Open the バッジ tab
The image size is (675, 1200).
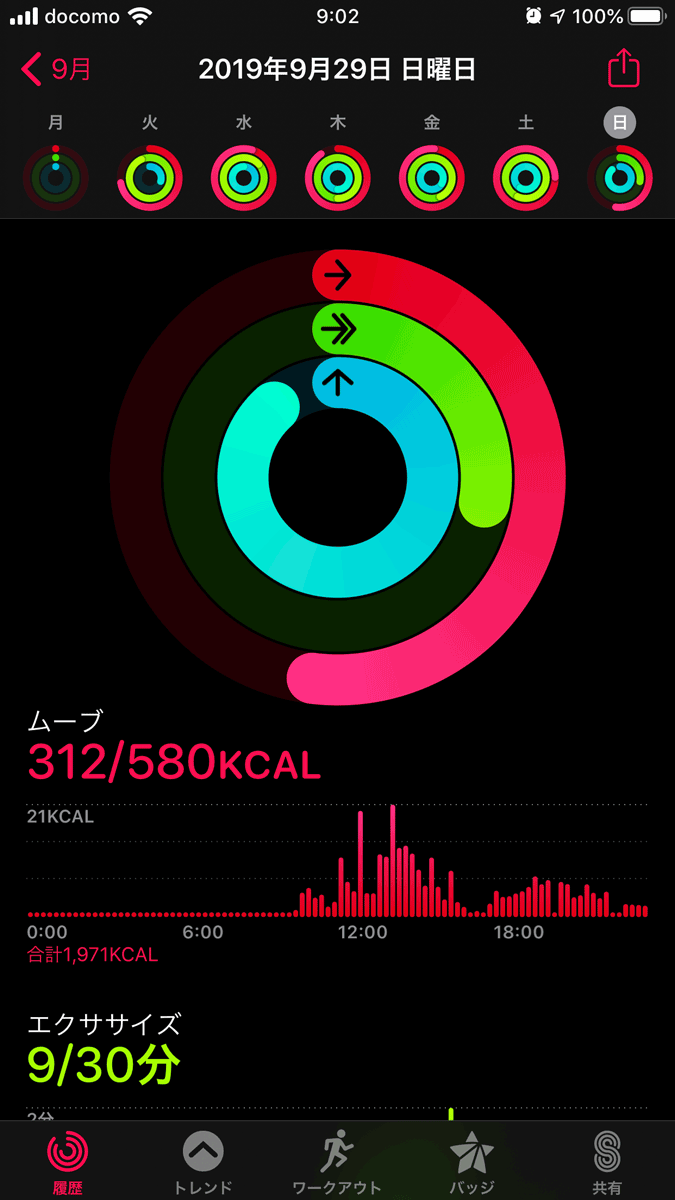pyautogui.click(x=472, y=1162)
